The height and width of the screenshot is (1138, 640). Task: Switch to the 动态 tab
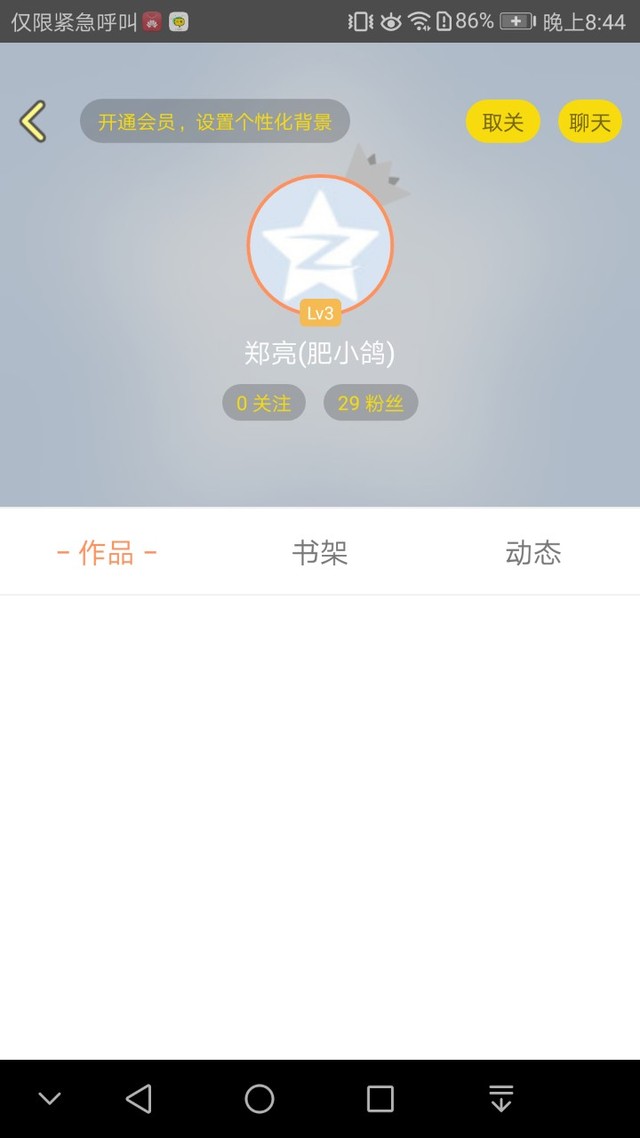tap(533, 553)
